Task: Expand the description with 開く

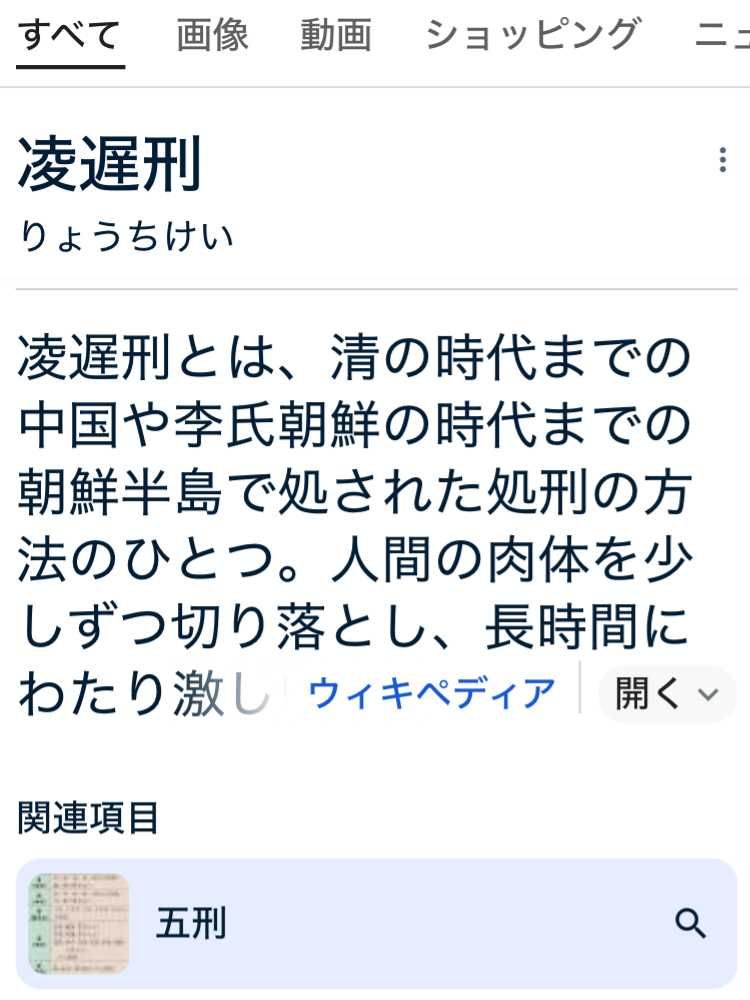Action: tap(666, 693)
